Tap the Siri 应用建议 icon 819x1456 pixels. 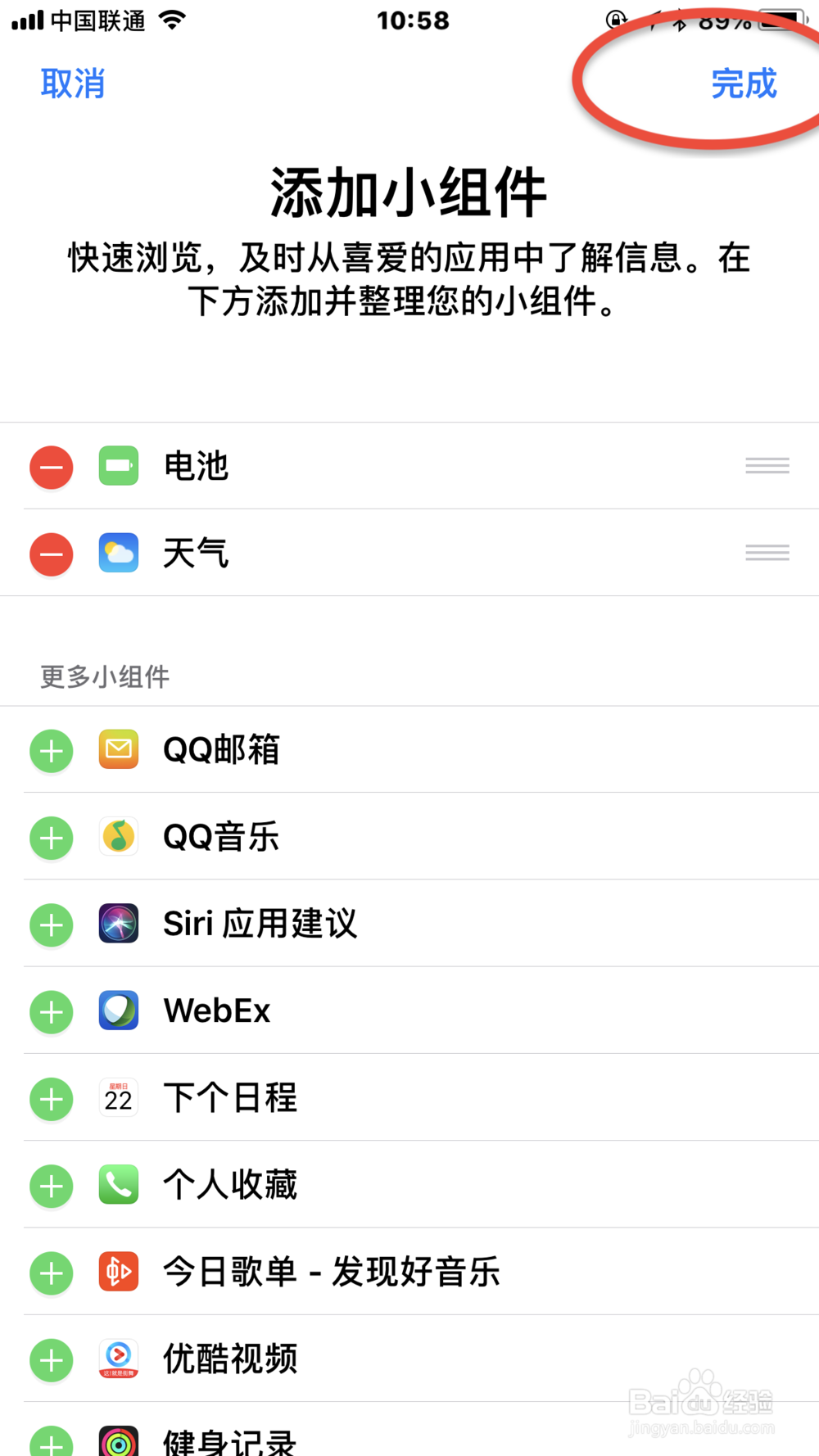(x=118, y=925)
